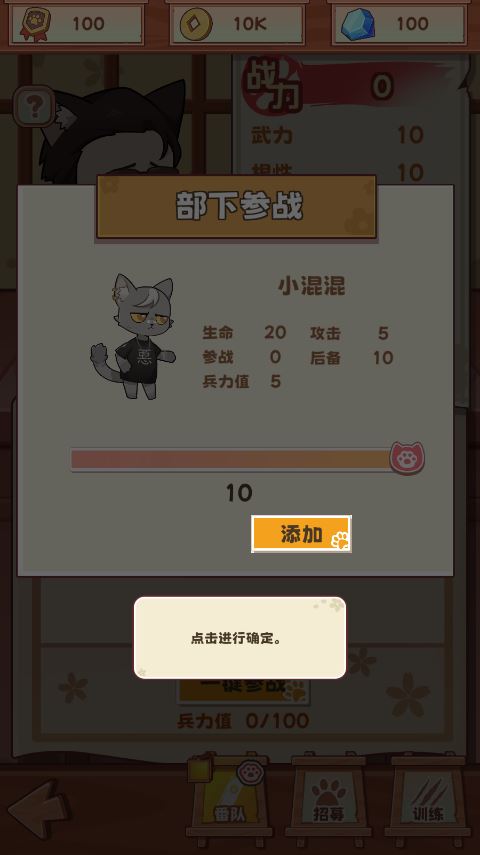Go back with the arrow button

pyautogui.click(x=38, y=808)
